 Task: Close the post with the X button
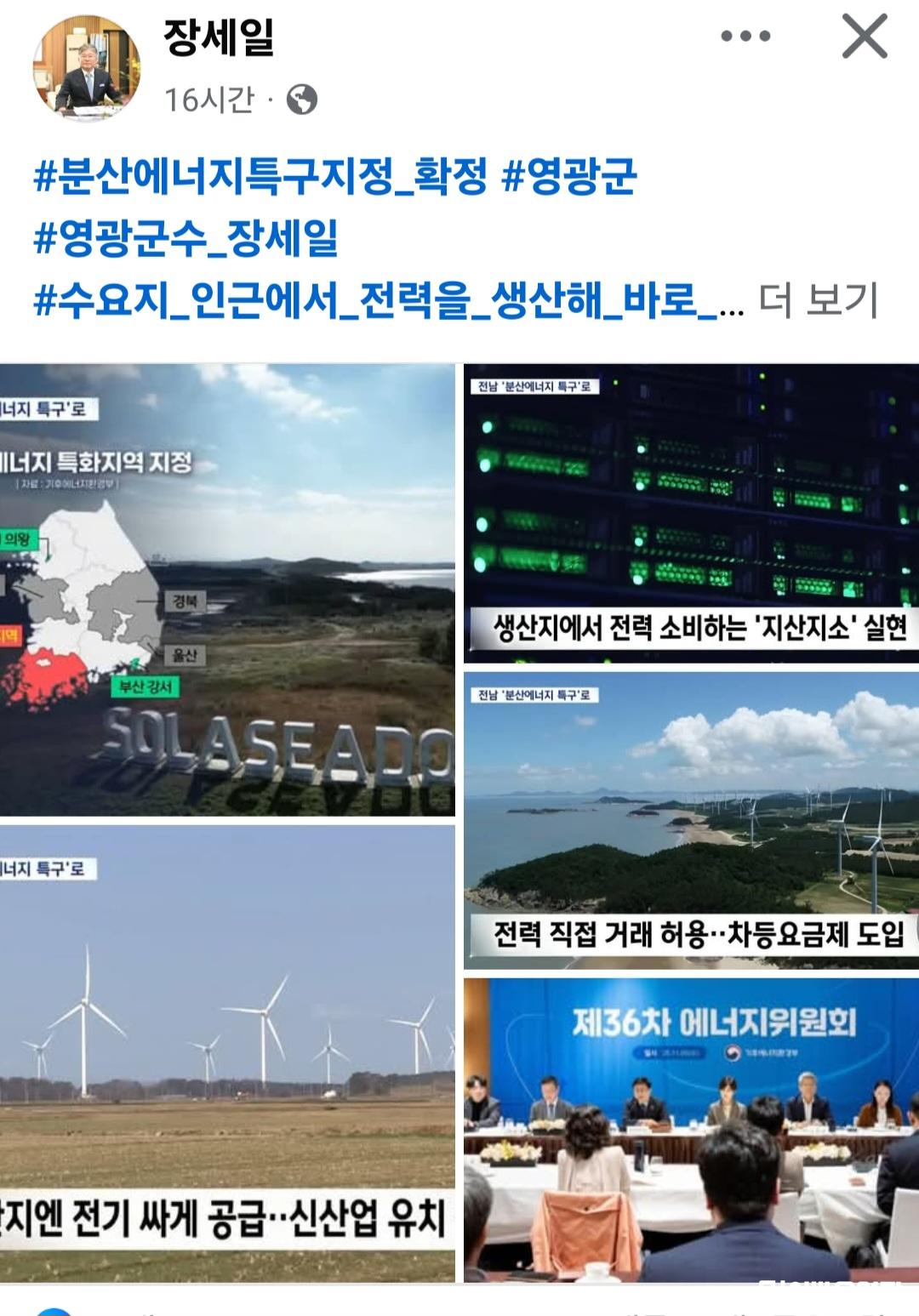tap(864, 37)
